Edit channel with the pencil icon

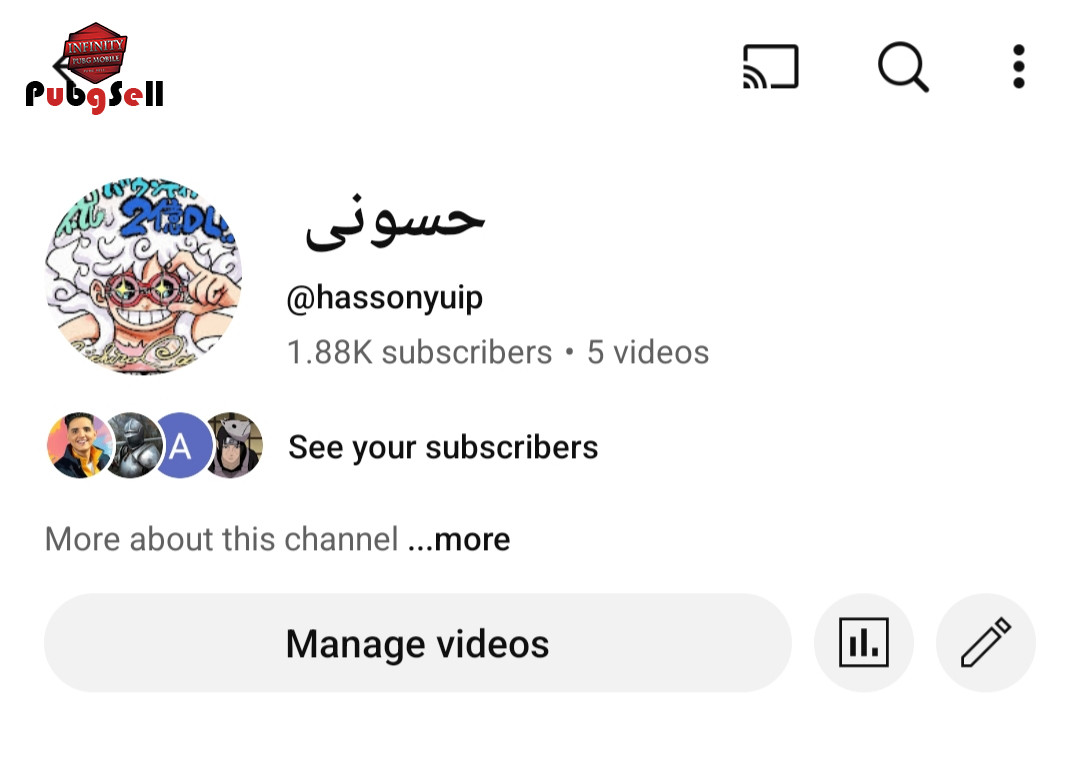point(985,643)
